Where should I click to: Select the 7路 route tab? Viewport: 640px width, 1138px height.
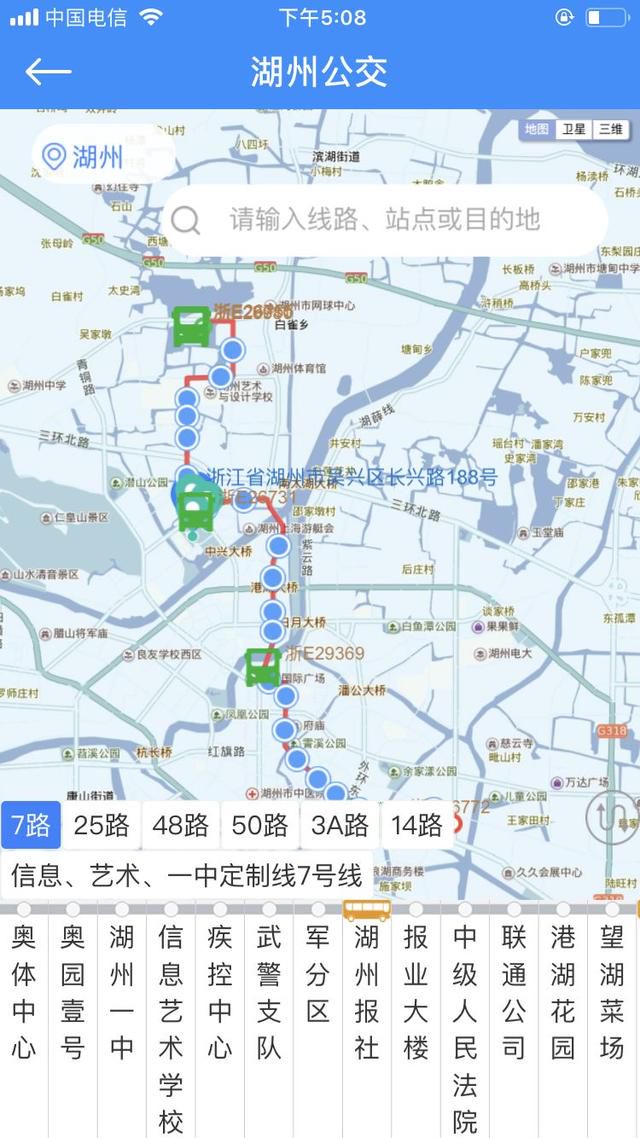tap(30, 825)
